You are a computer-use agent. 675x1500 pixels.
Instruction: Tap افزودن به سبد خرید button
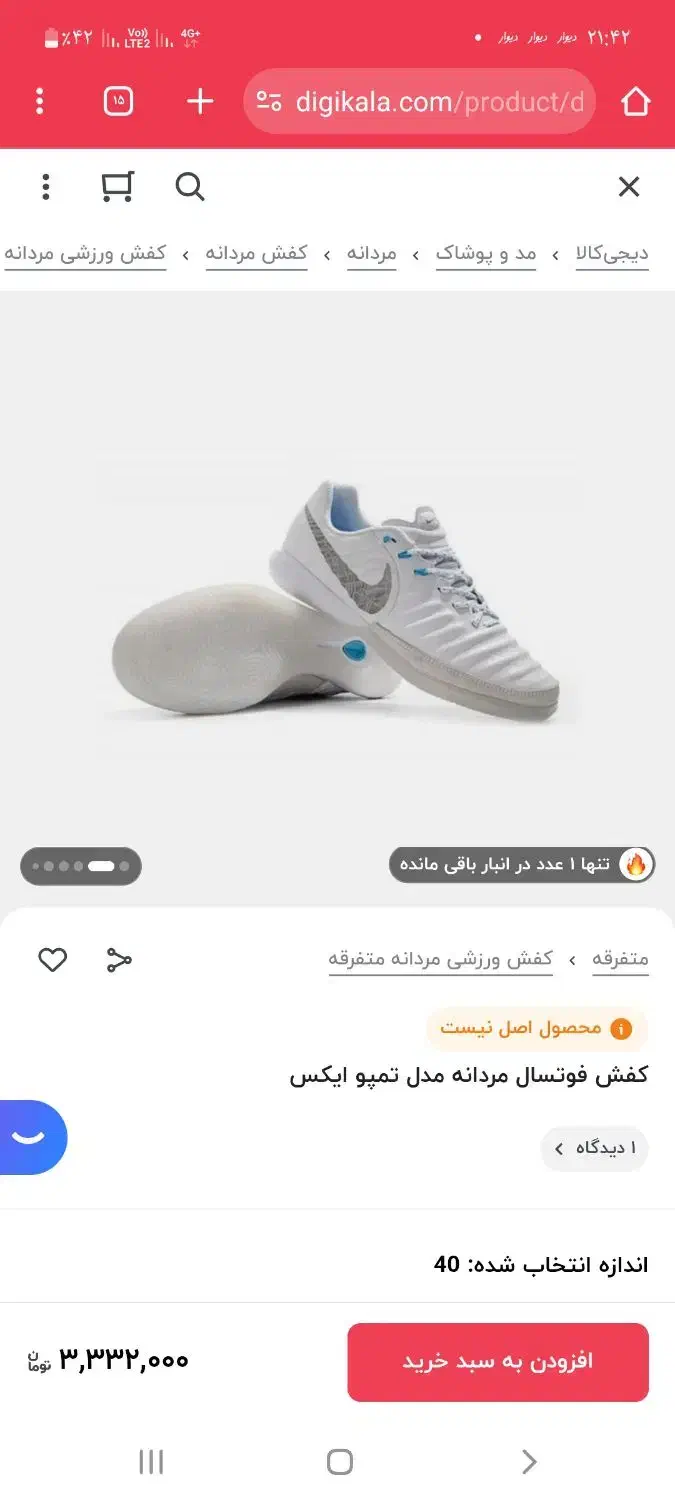coord(498,1362)
